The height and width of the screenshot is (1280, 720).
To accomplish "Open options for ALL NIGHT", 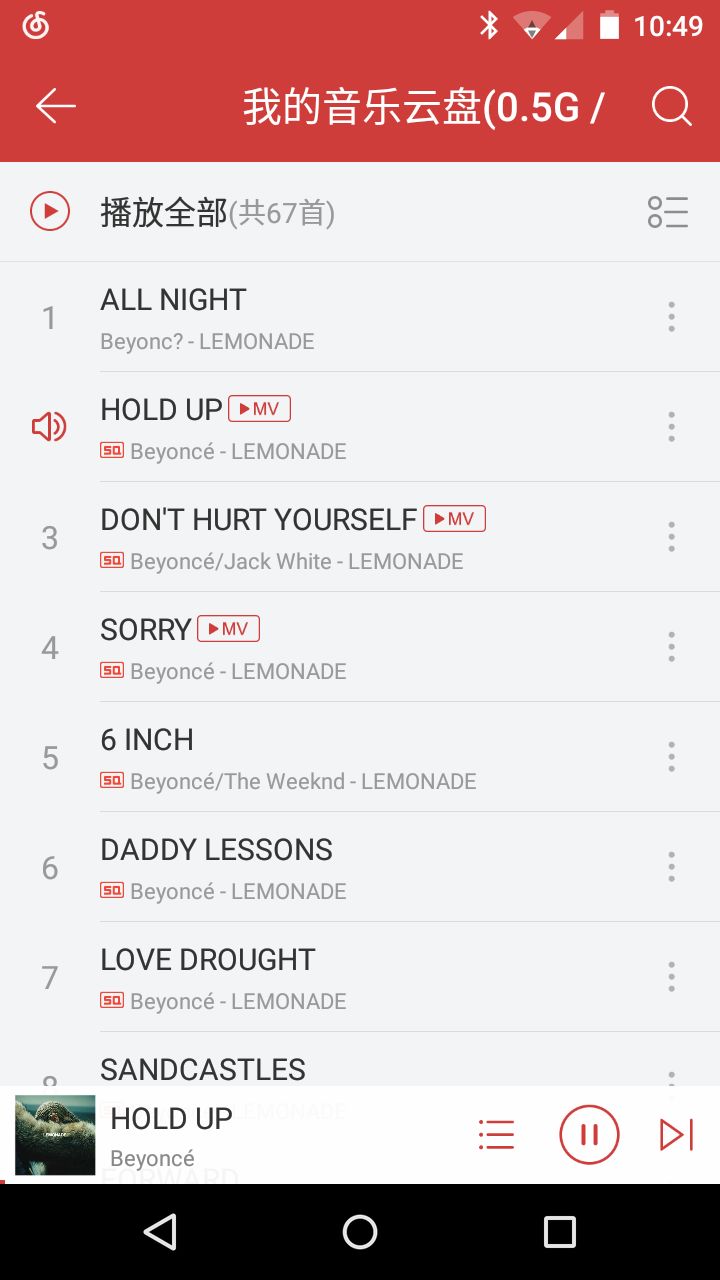I will click(671, 317).
